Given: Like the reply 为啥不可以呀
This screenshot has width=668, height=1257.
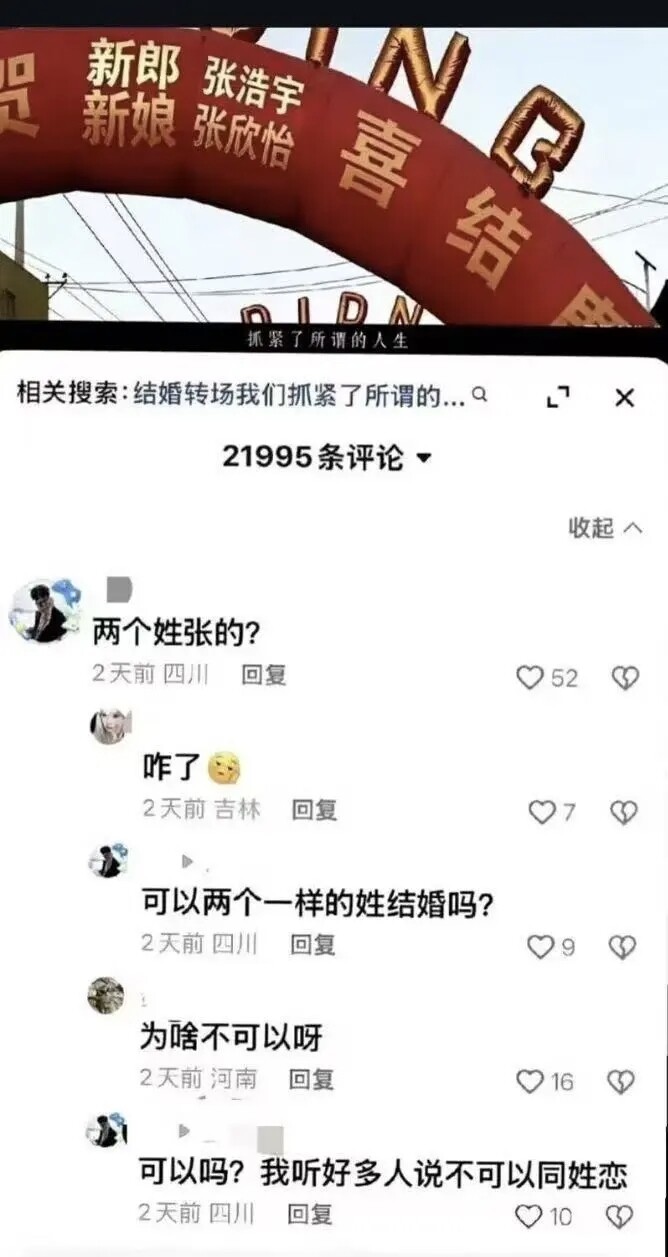Looking at the screenshot, I should click(x=530, y=1081).
